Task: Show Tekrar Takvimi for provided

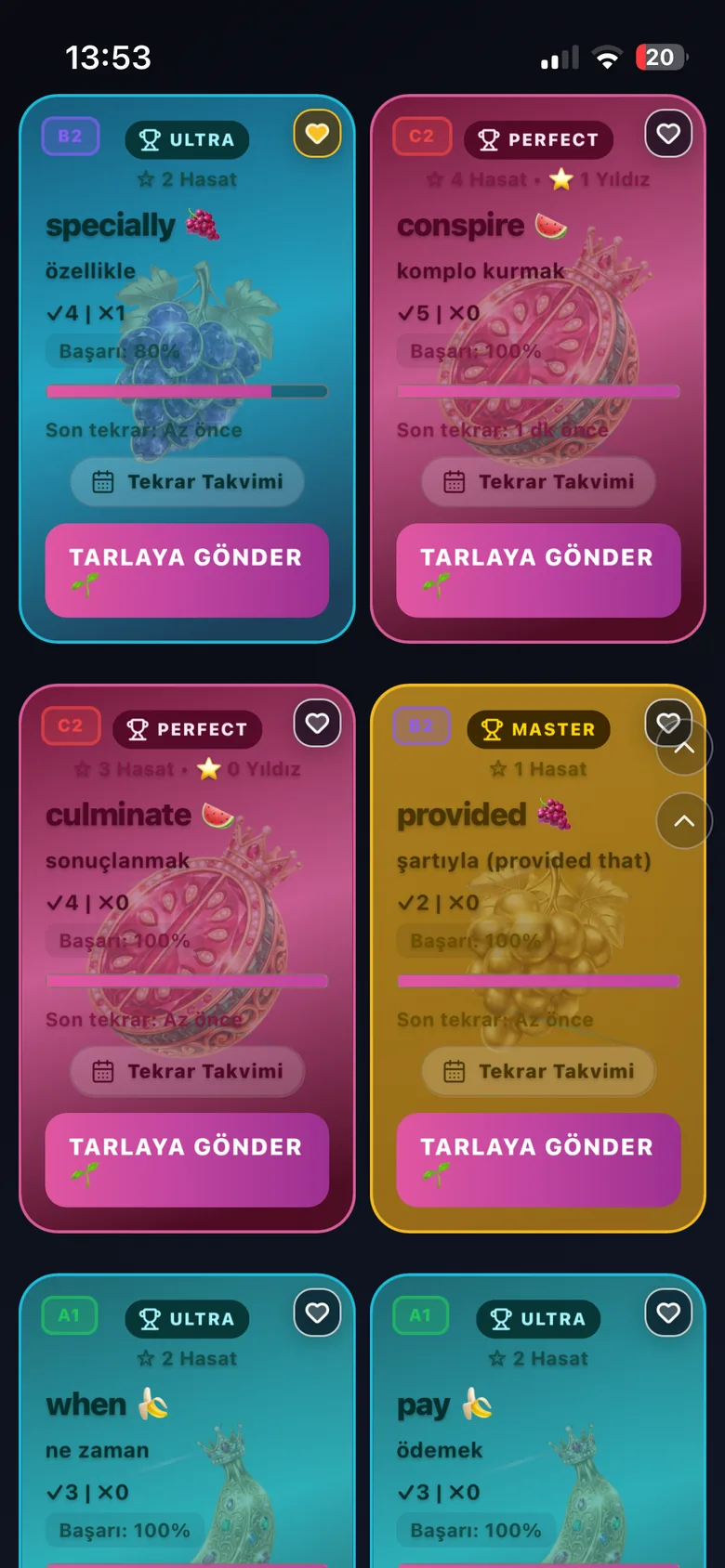Action: click(538, 1071)
